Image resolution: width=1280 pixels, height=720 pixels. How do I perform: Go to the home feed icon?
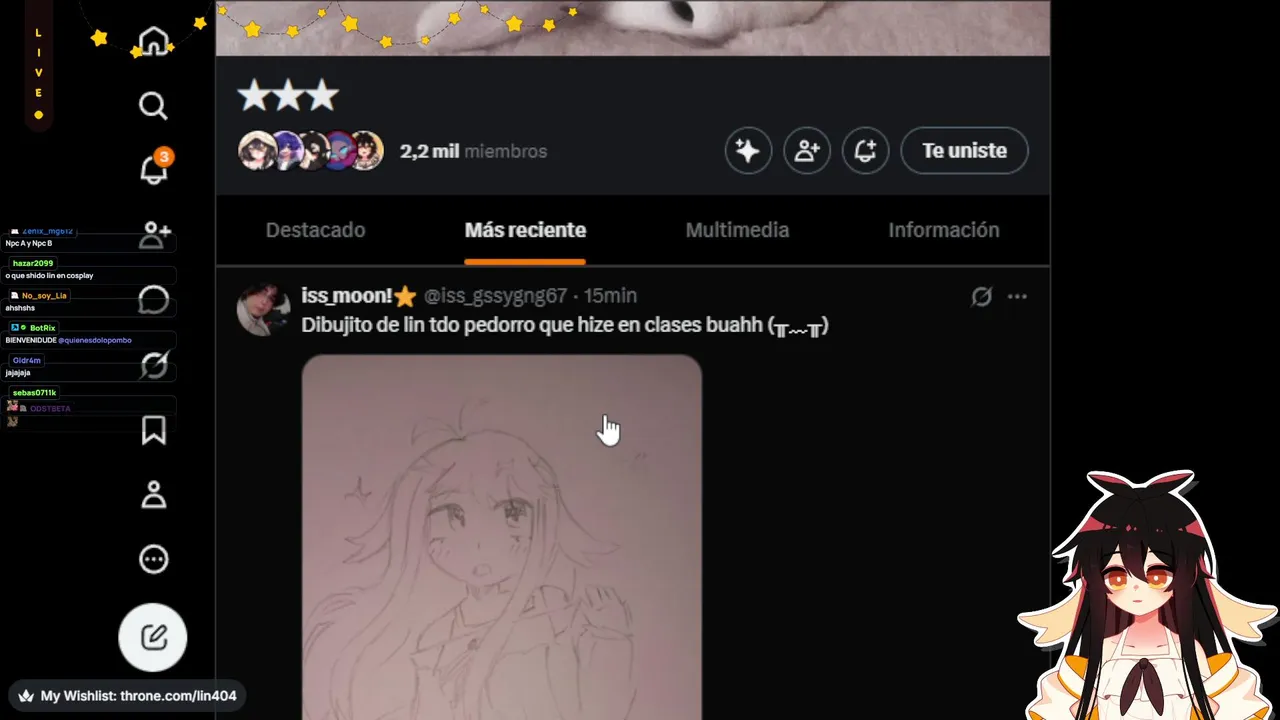point(153,42)
